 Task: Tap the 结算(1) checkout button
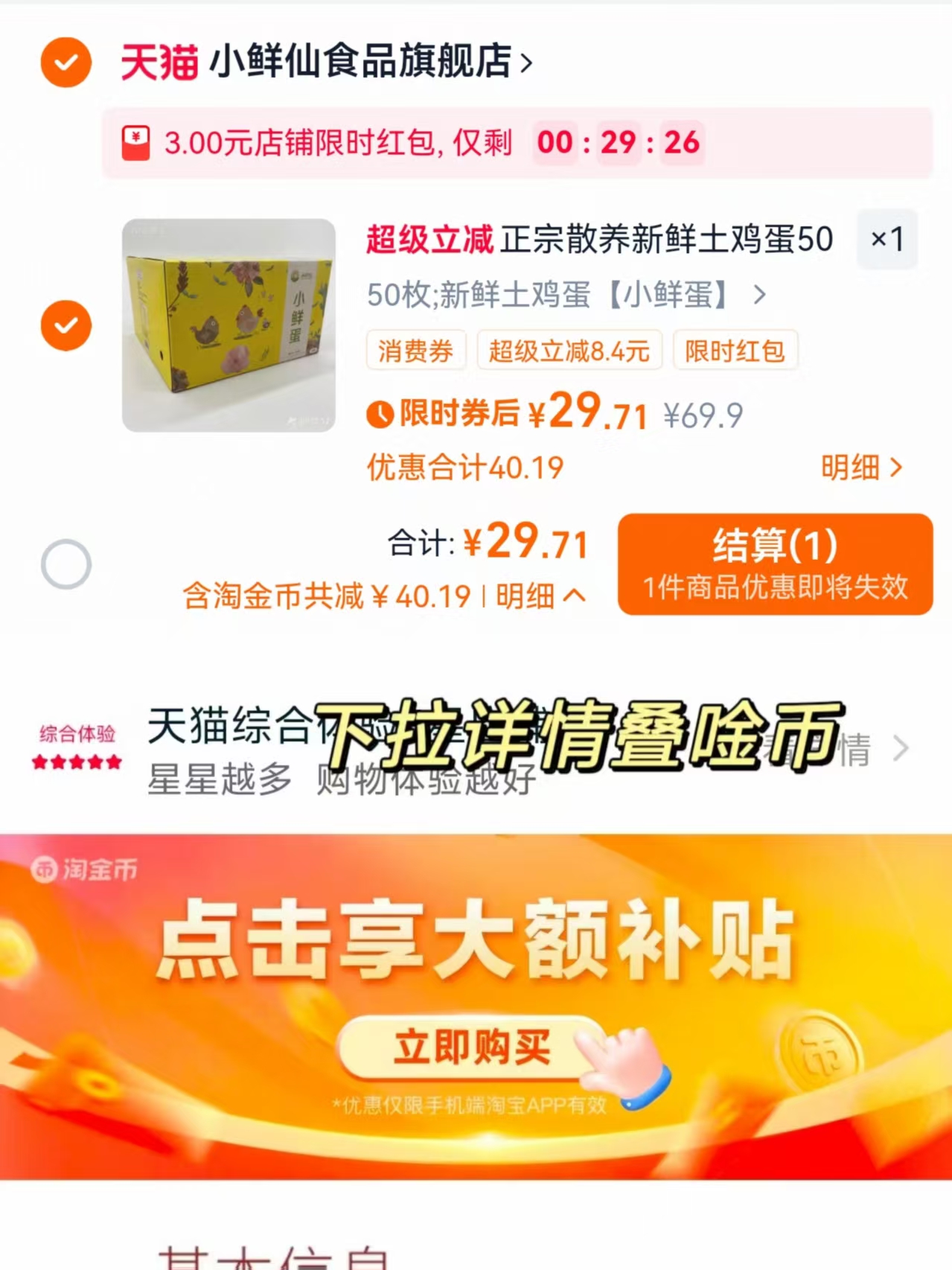(776, 564)
